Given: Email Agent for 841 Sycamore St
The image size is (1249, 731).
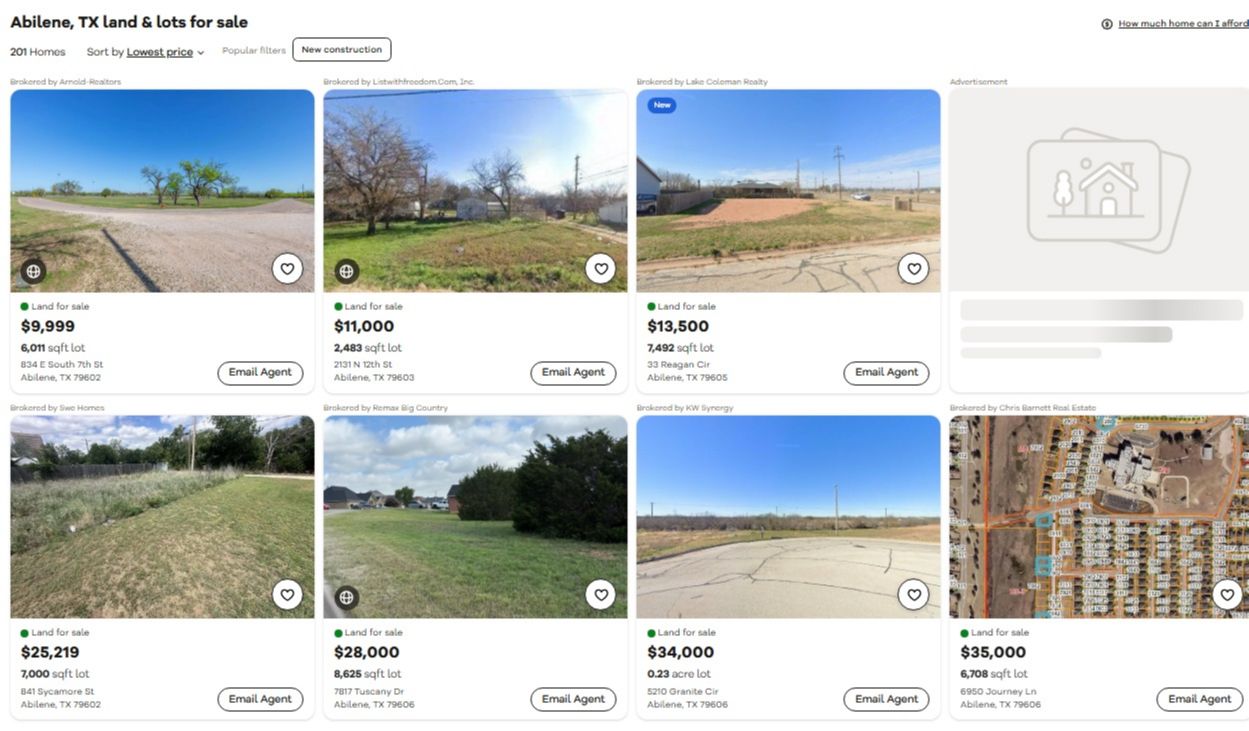Looking at the screenshot, I should [x=260, y=699].
